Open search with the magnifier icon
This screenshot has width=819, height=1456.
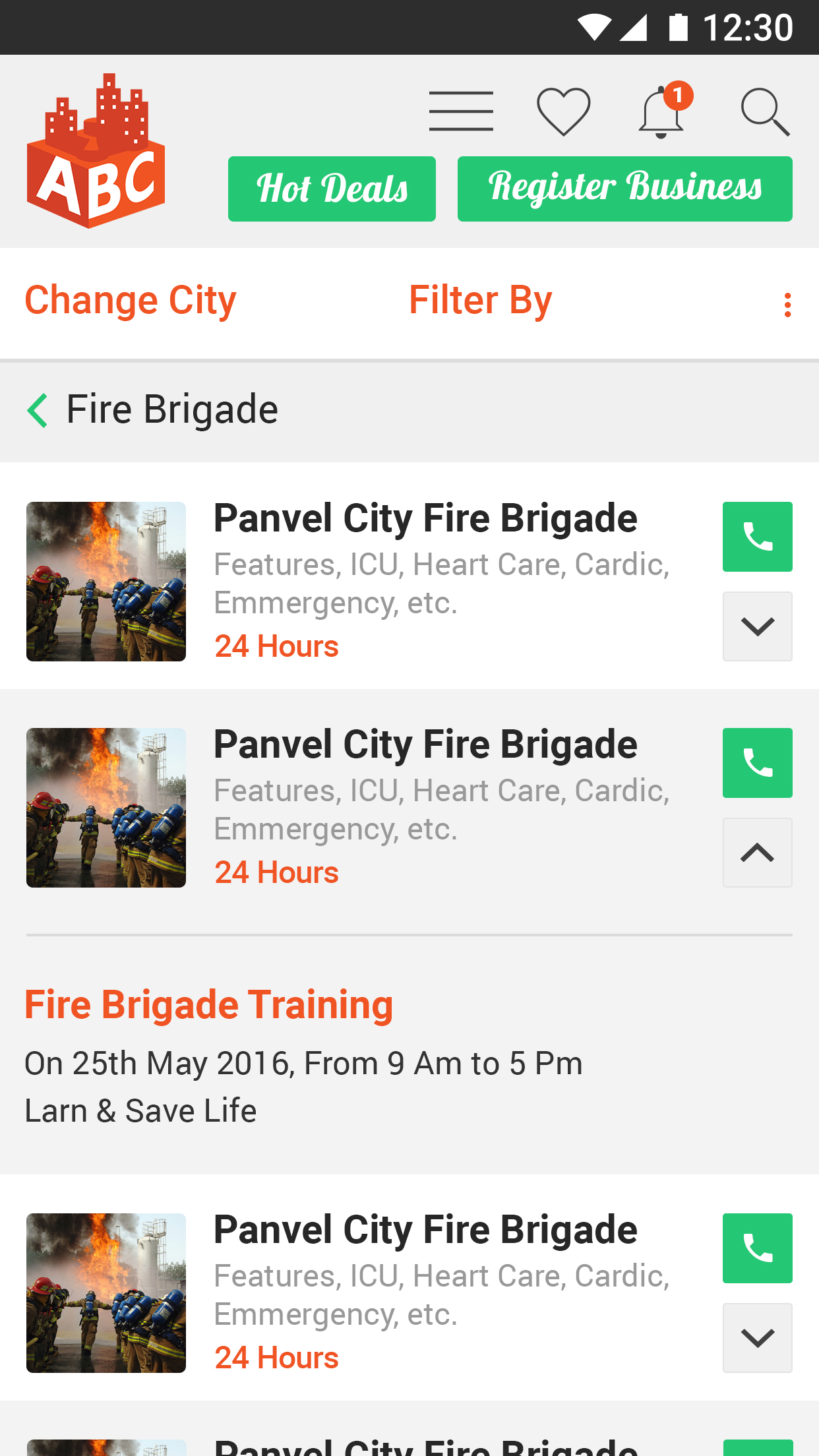point(764,112)
